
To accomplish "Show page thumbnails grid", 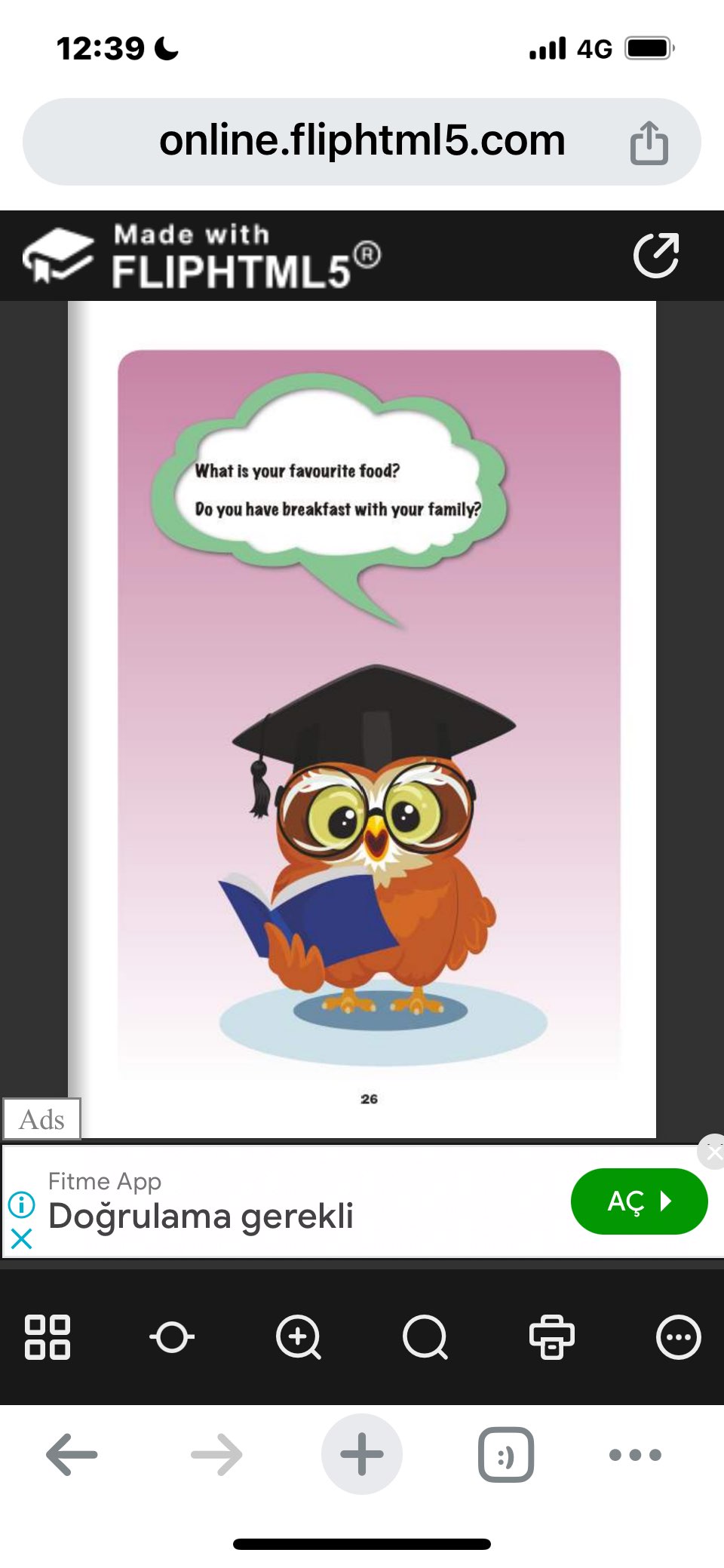I will point(48,1337).
